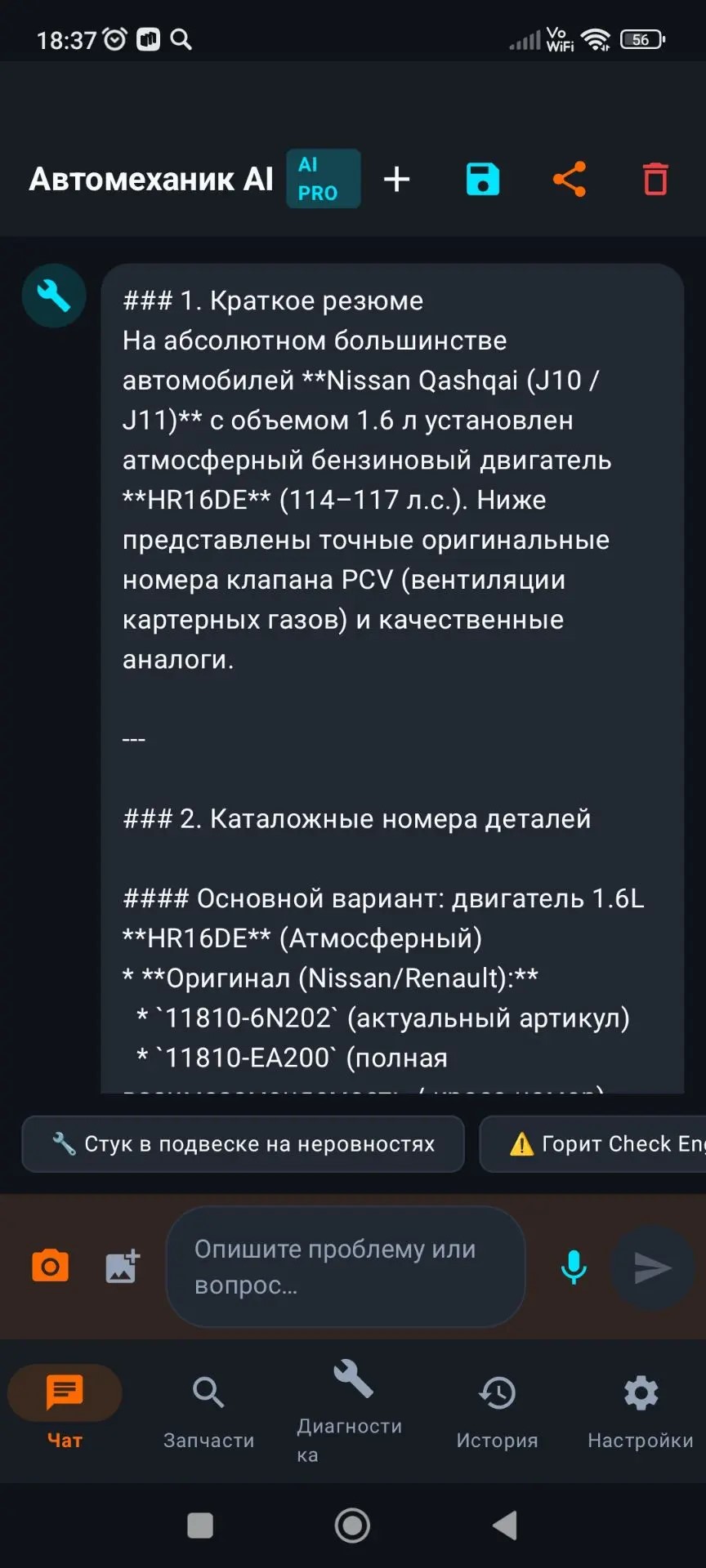Image resolution: width=706 pixels, height=1568 pixels.
Task: Go to home screen via system button
Action: point(352,1526)
